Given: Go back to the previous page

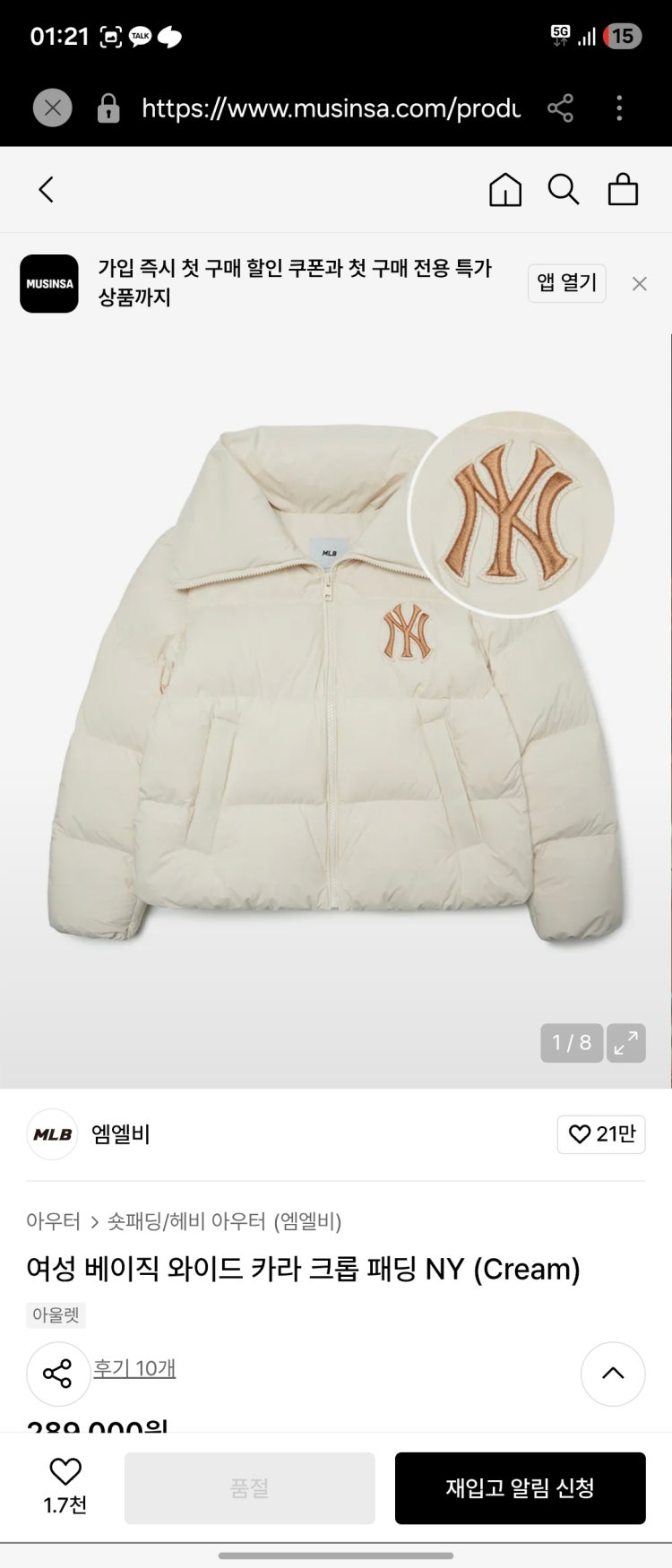Looking at the screenshot, I should [x=47, y=190].
